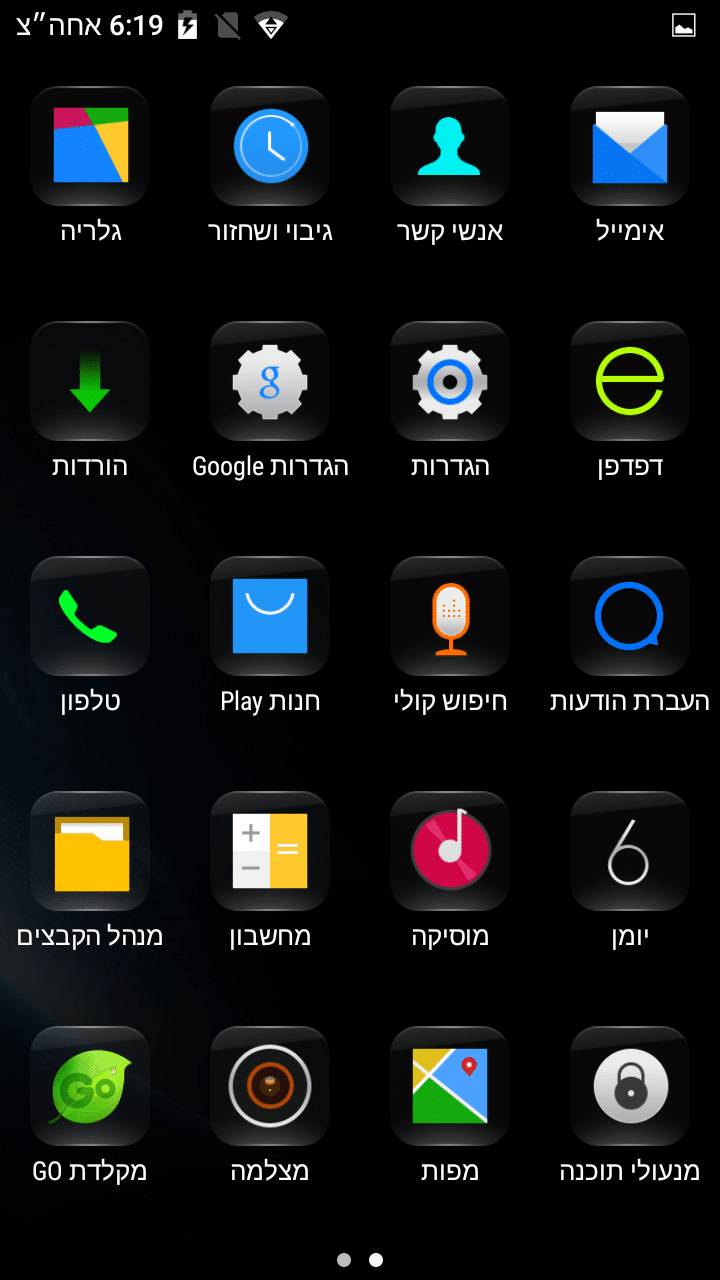The width and height of the screenshot is (720, 1280).
Task: Open the Settings app (הגדרות)
Action: (450, 381)
